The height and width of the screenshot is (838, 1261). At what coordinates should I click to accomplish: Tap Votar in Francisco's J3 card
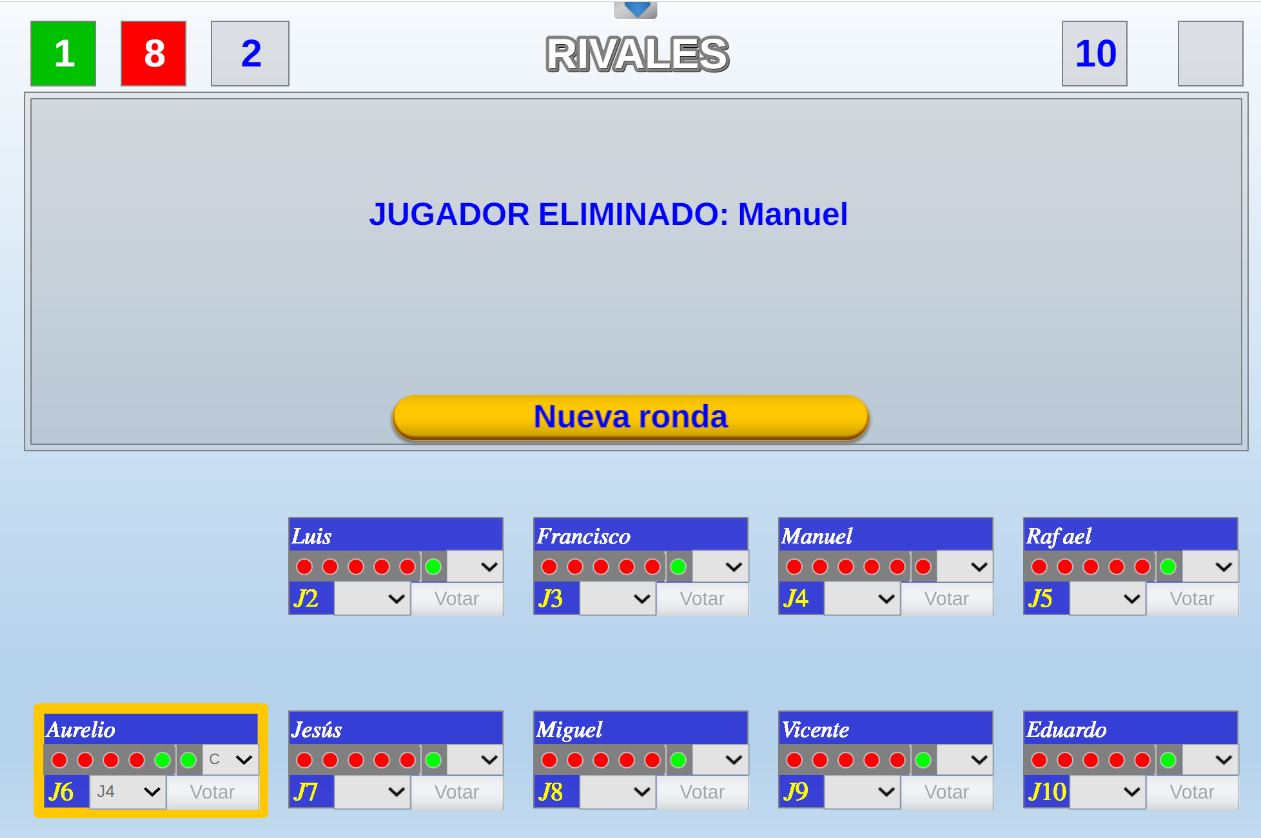tap(702, 599)
